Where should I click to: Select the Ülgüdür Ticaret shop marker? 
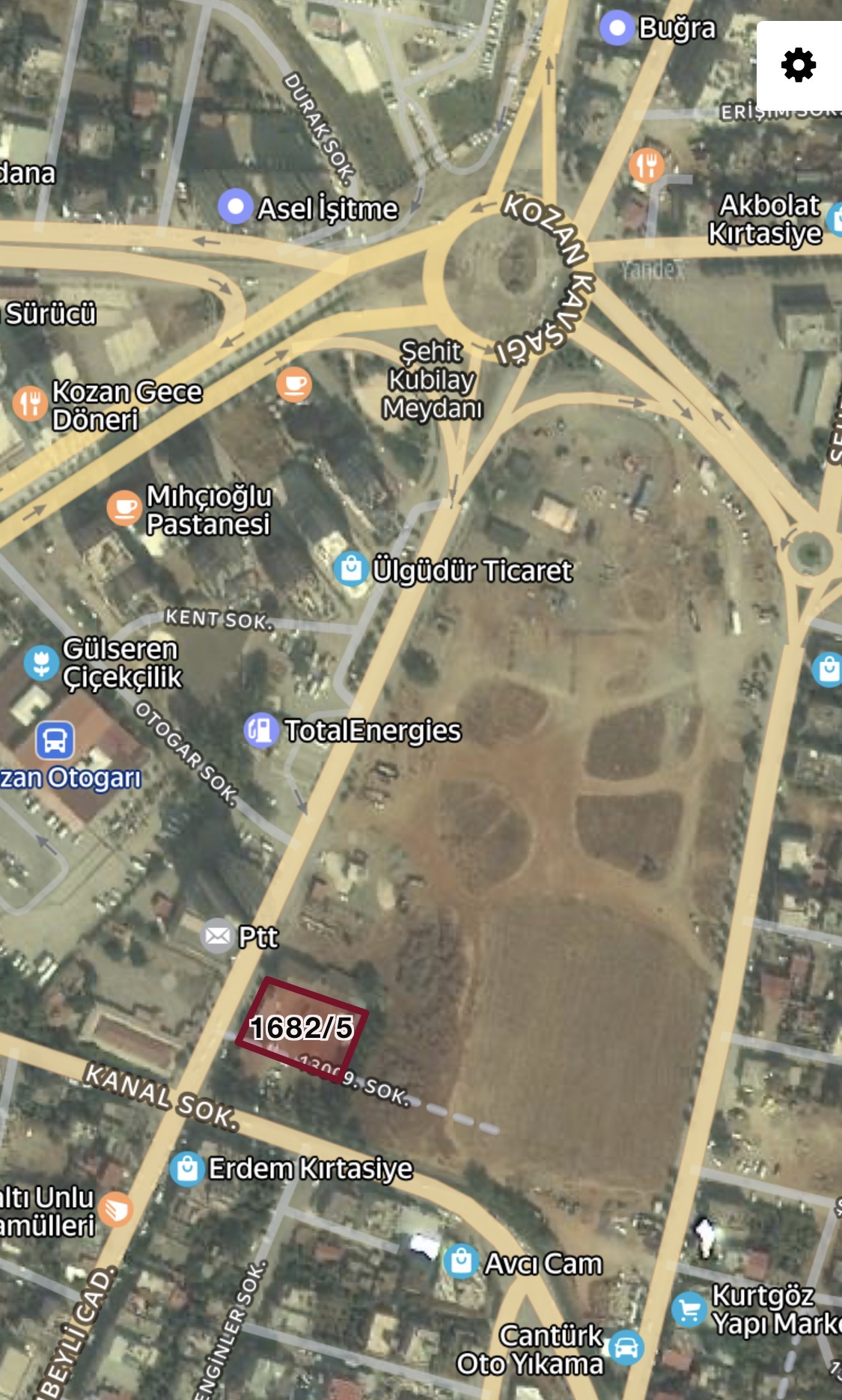coord(350,569)
